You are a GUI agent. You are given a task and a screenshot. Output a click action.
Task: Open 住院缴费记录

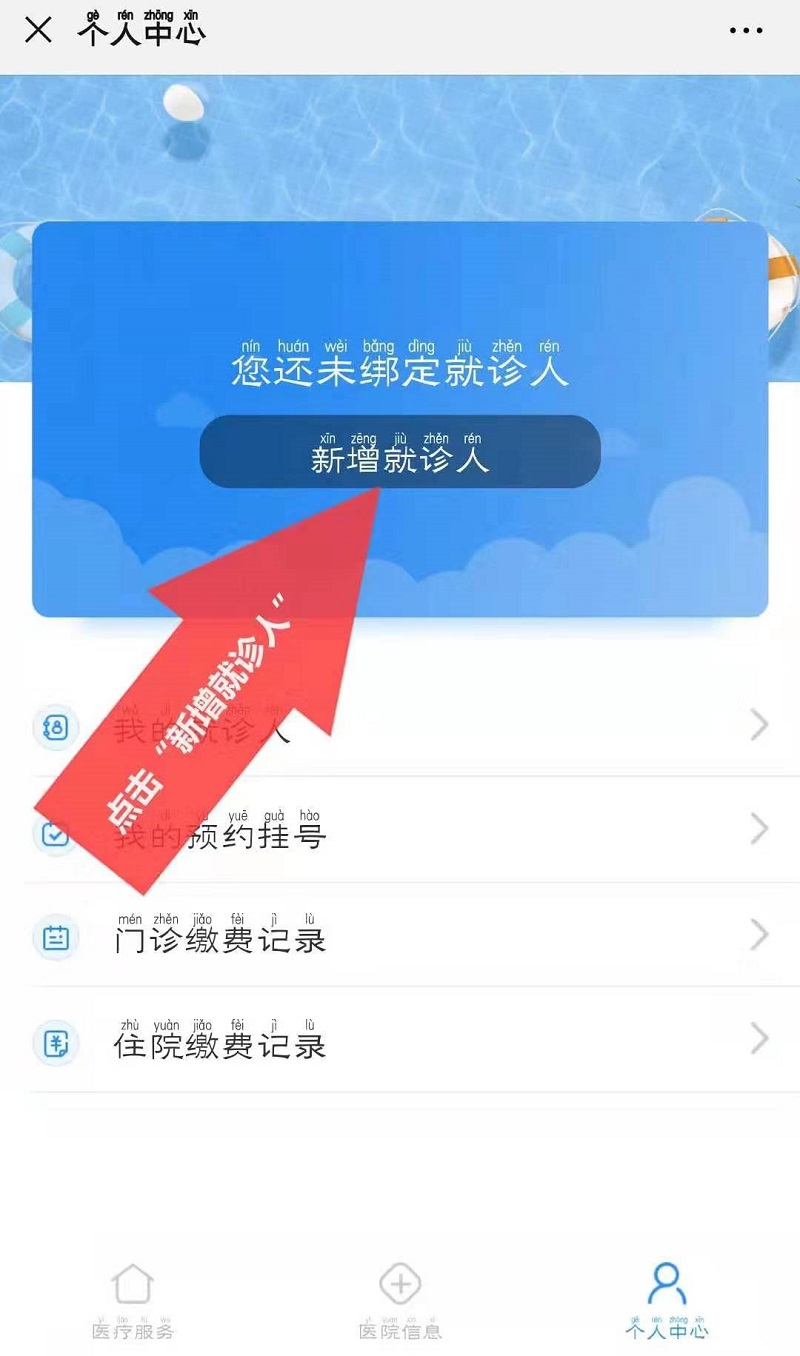pyautogui.click(x=400, y=1041)
